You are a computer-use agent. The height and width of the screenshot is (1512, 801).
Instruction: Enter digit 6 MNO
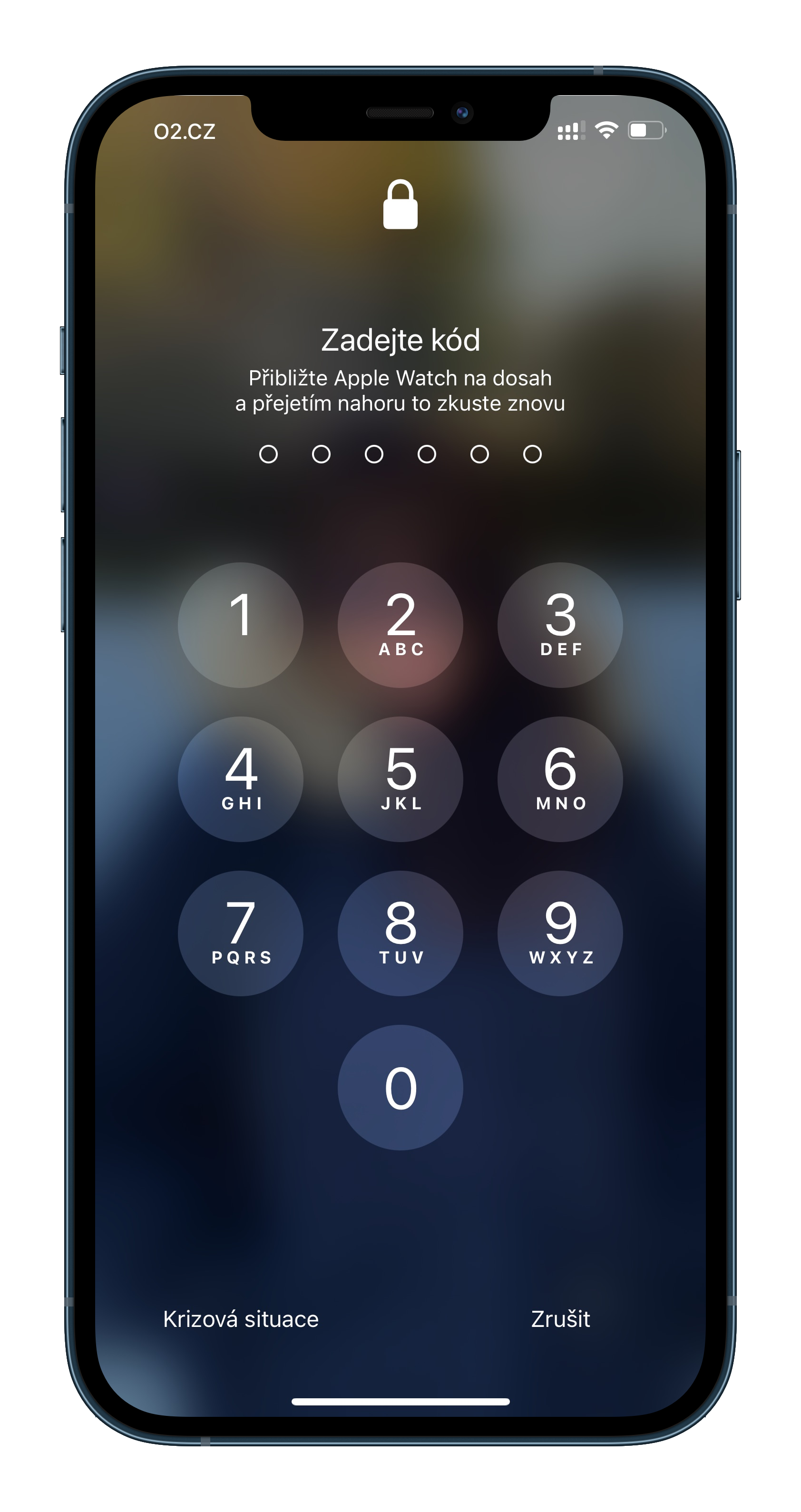coord(560,779)
